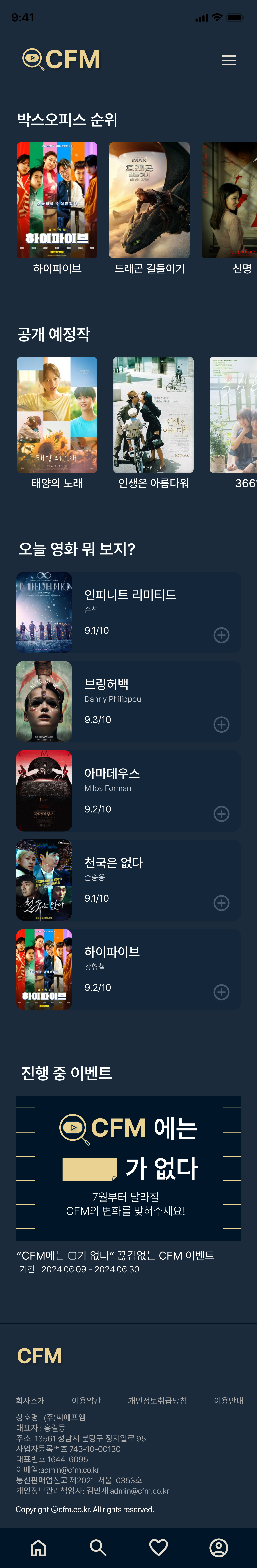Open the 드래곤 길들이기 poster

[x=149, y=200]
